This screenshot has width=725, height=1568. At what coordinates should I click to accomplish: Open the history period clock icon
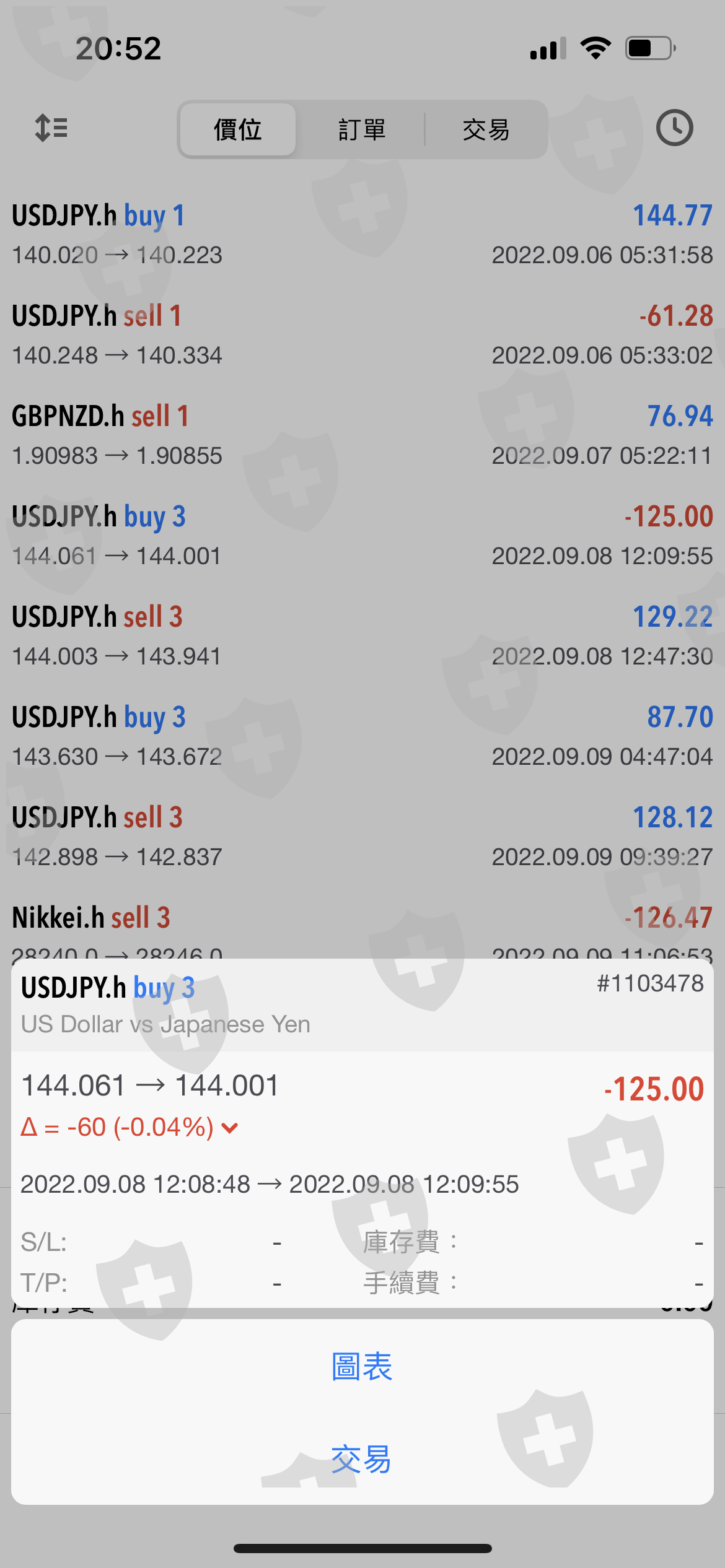[x=674, y=128]
